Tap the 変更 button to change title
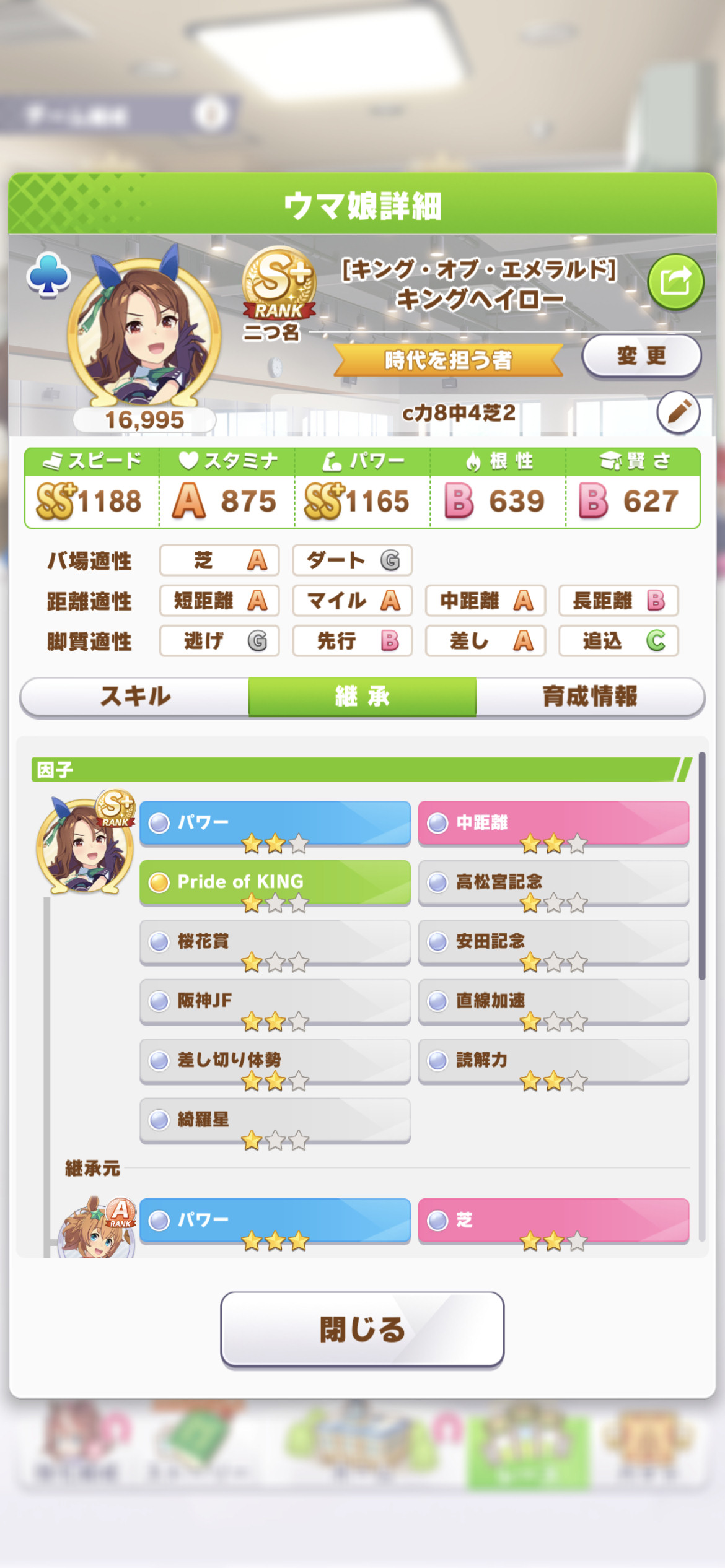The image size is (725, 1568). coord(641,356)
